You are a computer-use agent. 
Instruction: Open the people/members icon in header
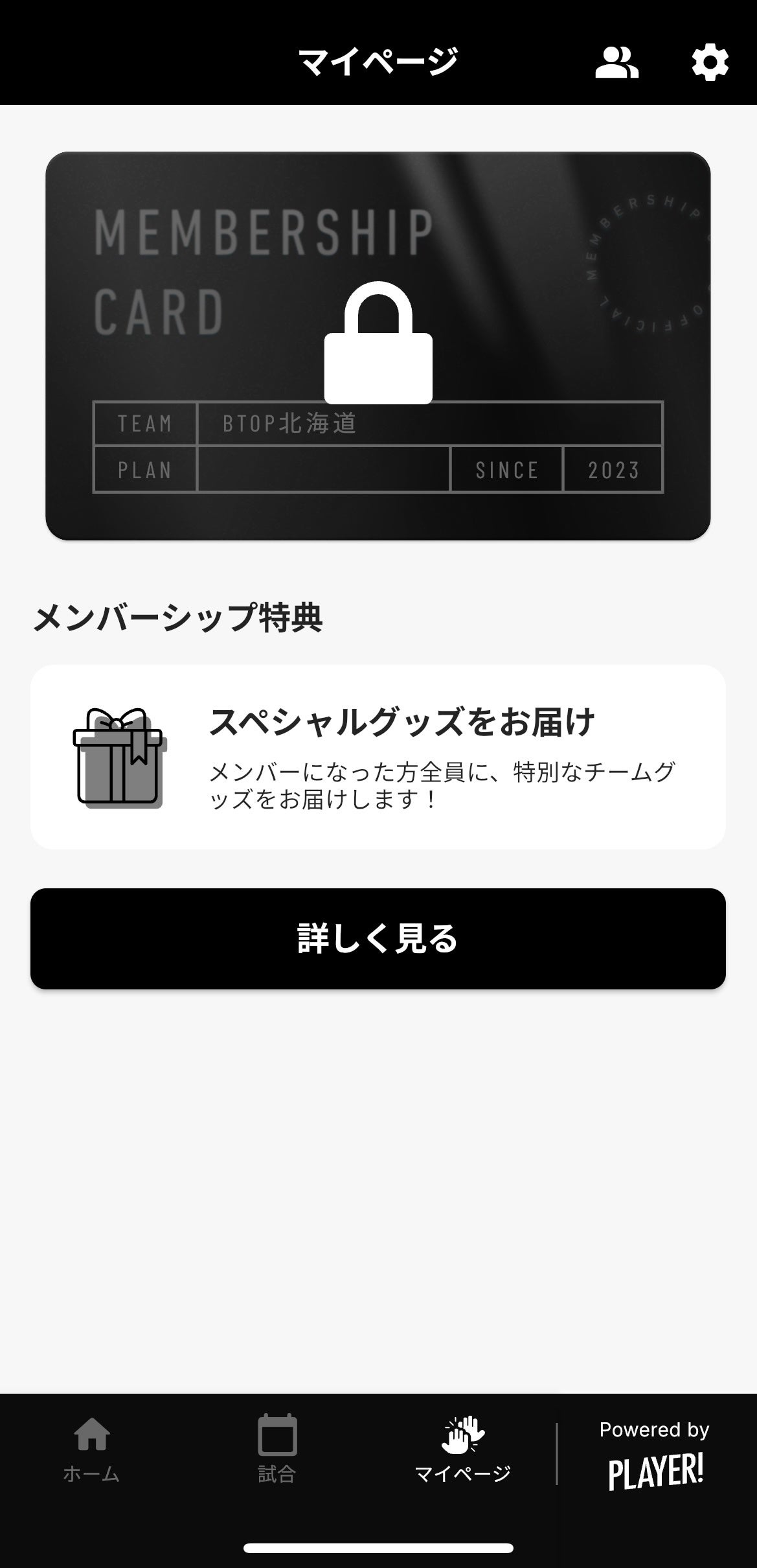coord(616,63)
